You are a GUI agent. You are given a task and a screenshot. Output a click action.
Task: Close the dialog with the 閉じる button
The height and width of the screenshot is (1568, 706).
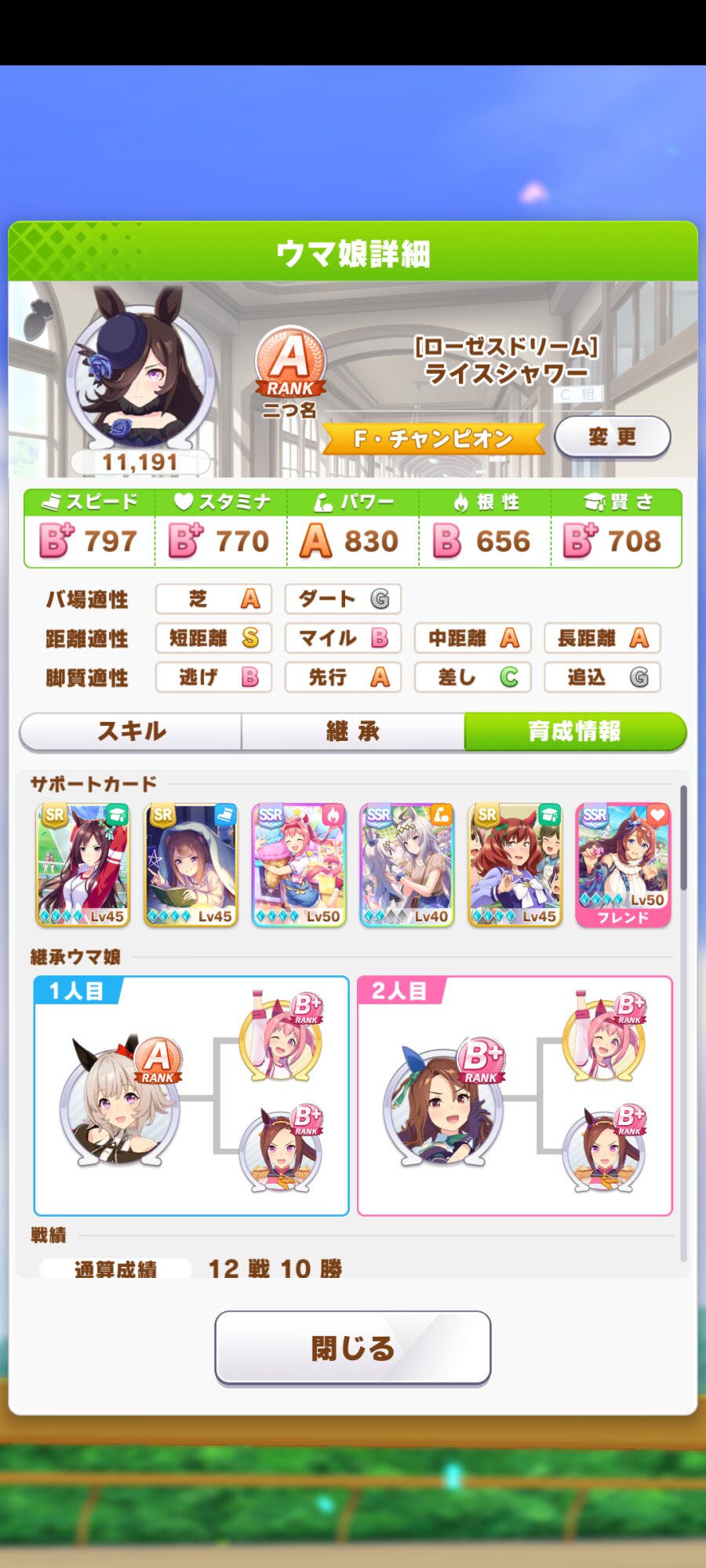pyautogui.click(x=353, y=1348)
